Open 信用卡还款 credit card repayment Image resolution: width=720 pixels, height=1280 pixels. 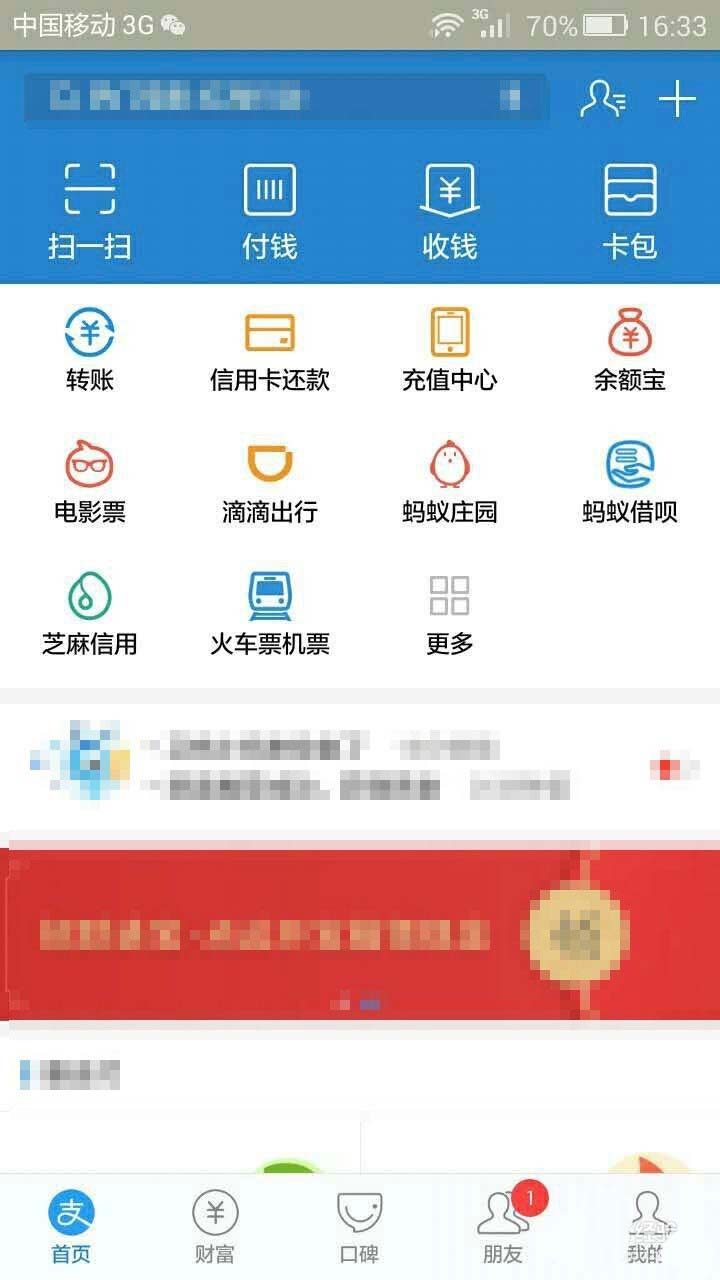[270, 350]
